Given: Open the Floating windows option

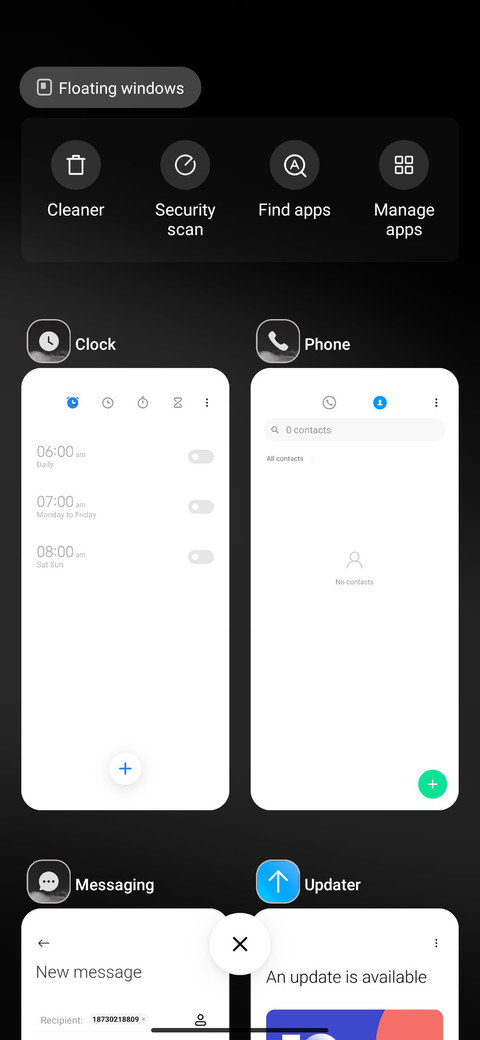Looking at the screenshot, I should (110, 88).
